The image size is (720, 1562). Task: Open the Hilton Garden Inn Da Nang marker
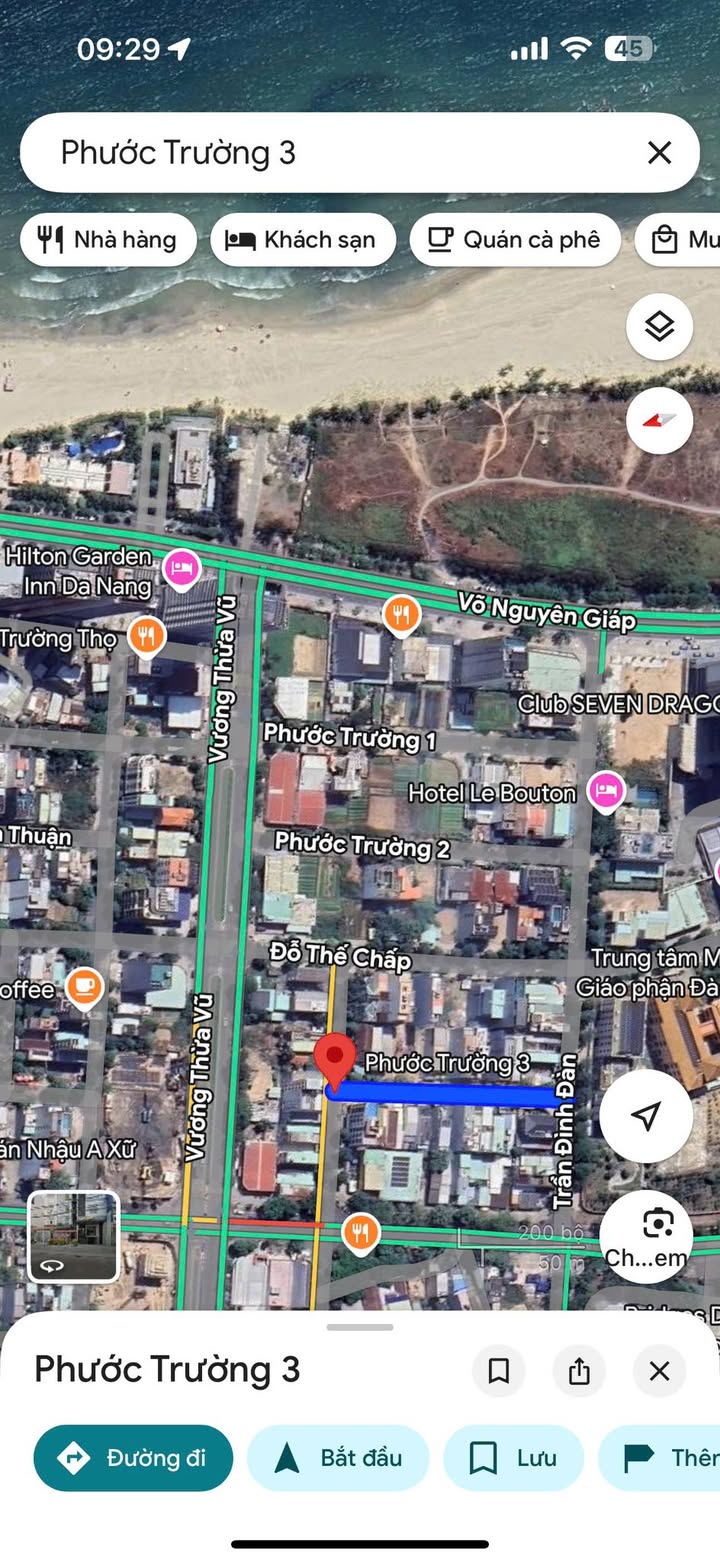181,569
